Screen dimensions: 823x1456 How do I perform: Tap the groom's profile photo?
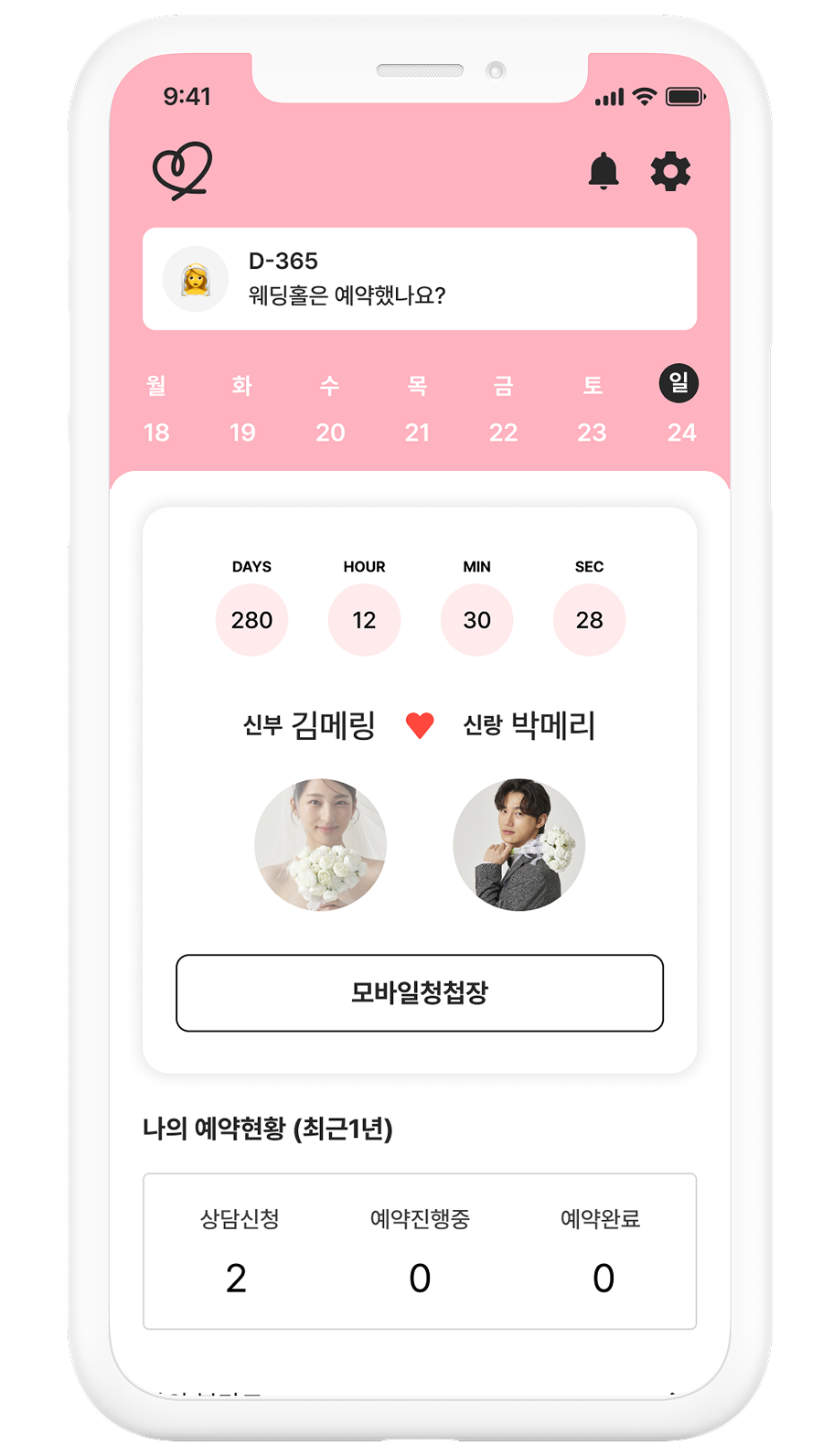[518, 844]
